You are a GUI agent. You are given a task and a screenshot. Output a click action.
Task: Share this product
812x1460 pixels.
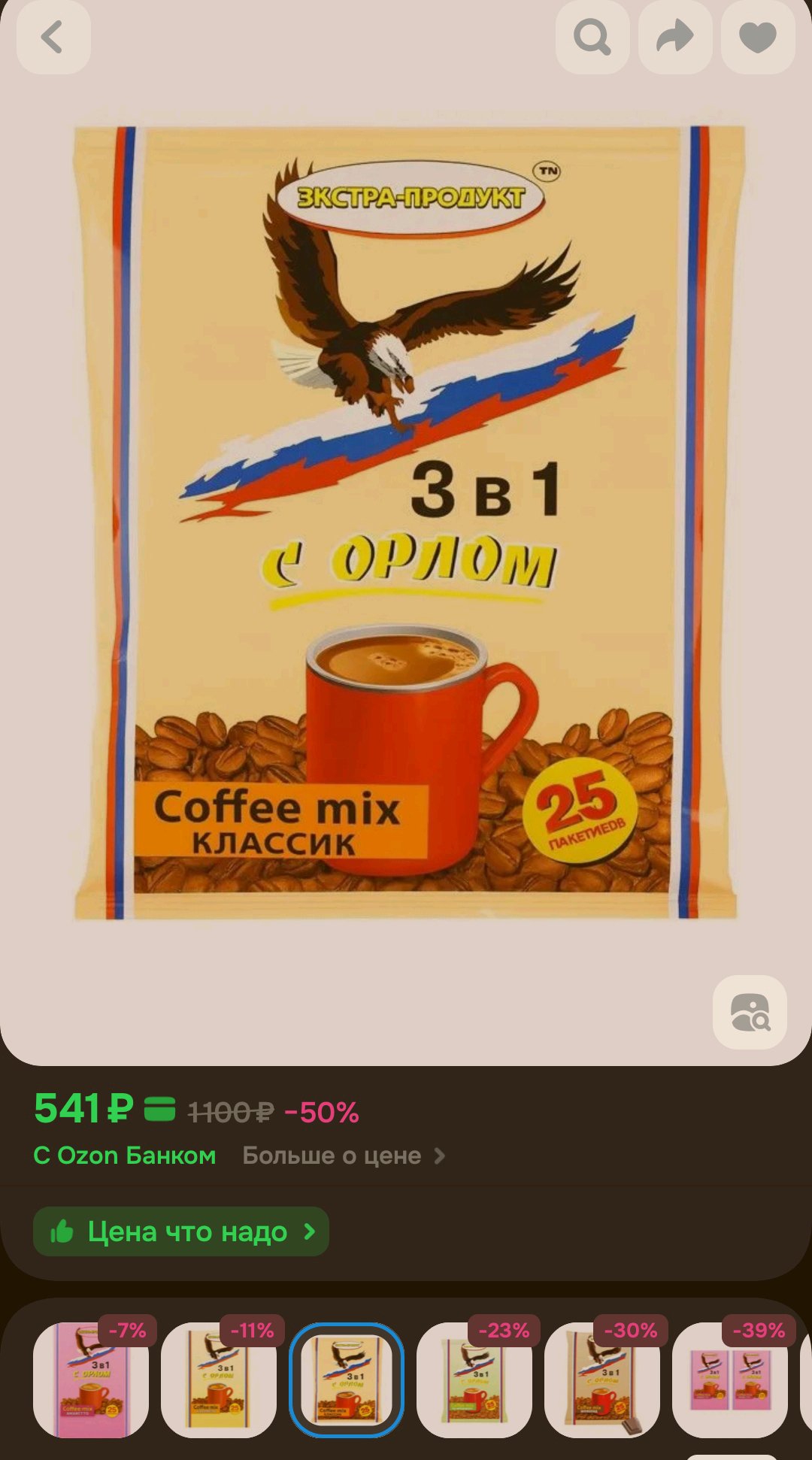click(x=675, y=38)
